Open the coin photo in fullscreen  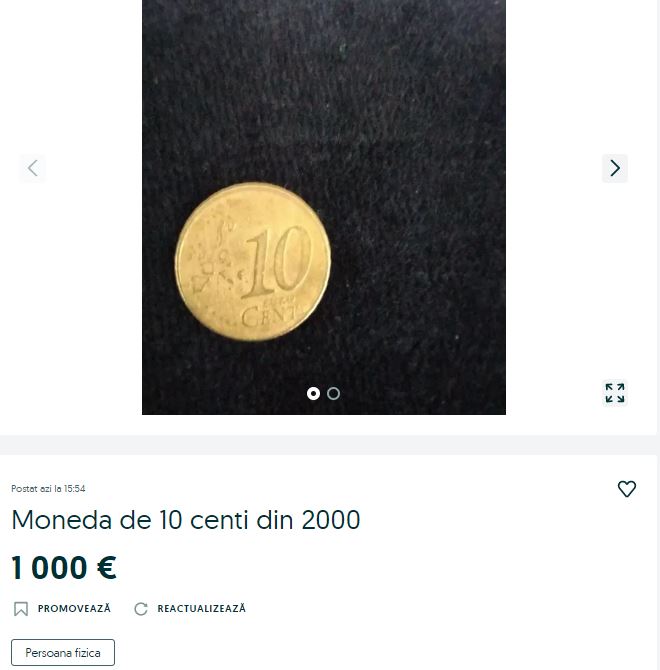pos(615,393)
